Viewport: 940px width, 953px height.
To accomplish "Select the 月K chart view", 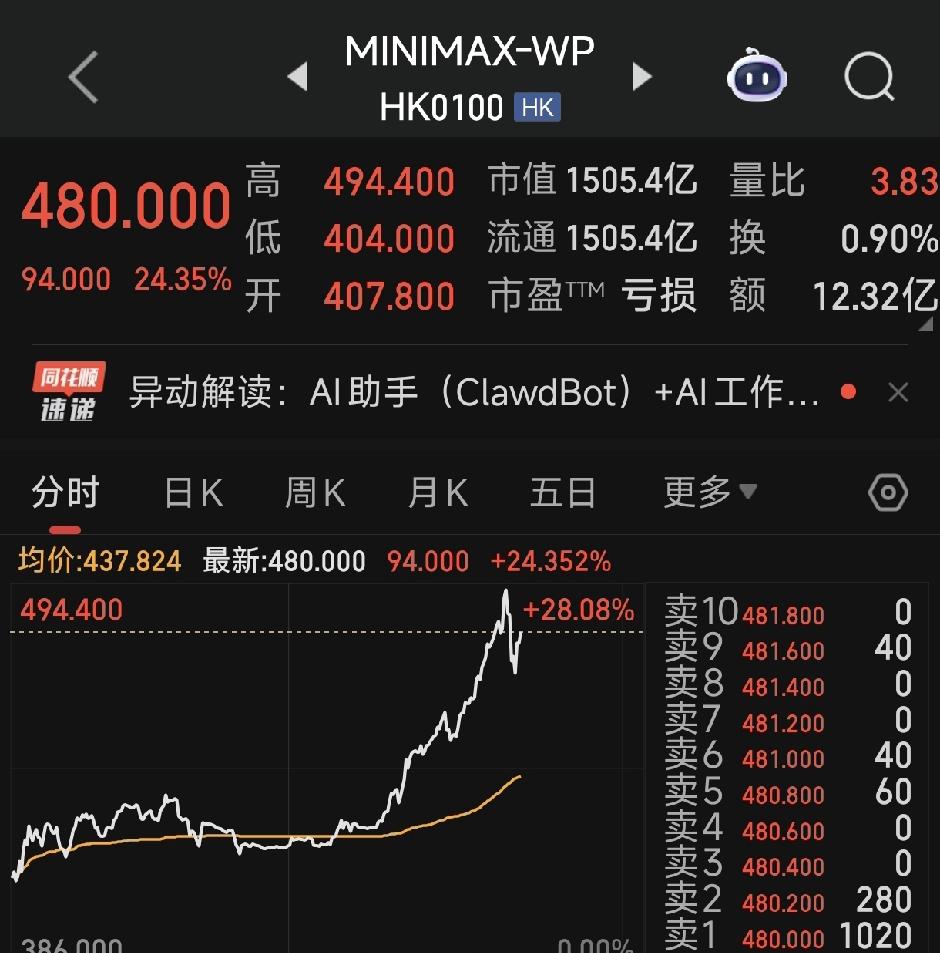I will pyautogui.click(x=437, y=492).
